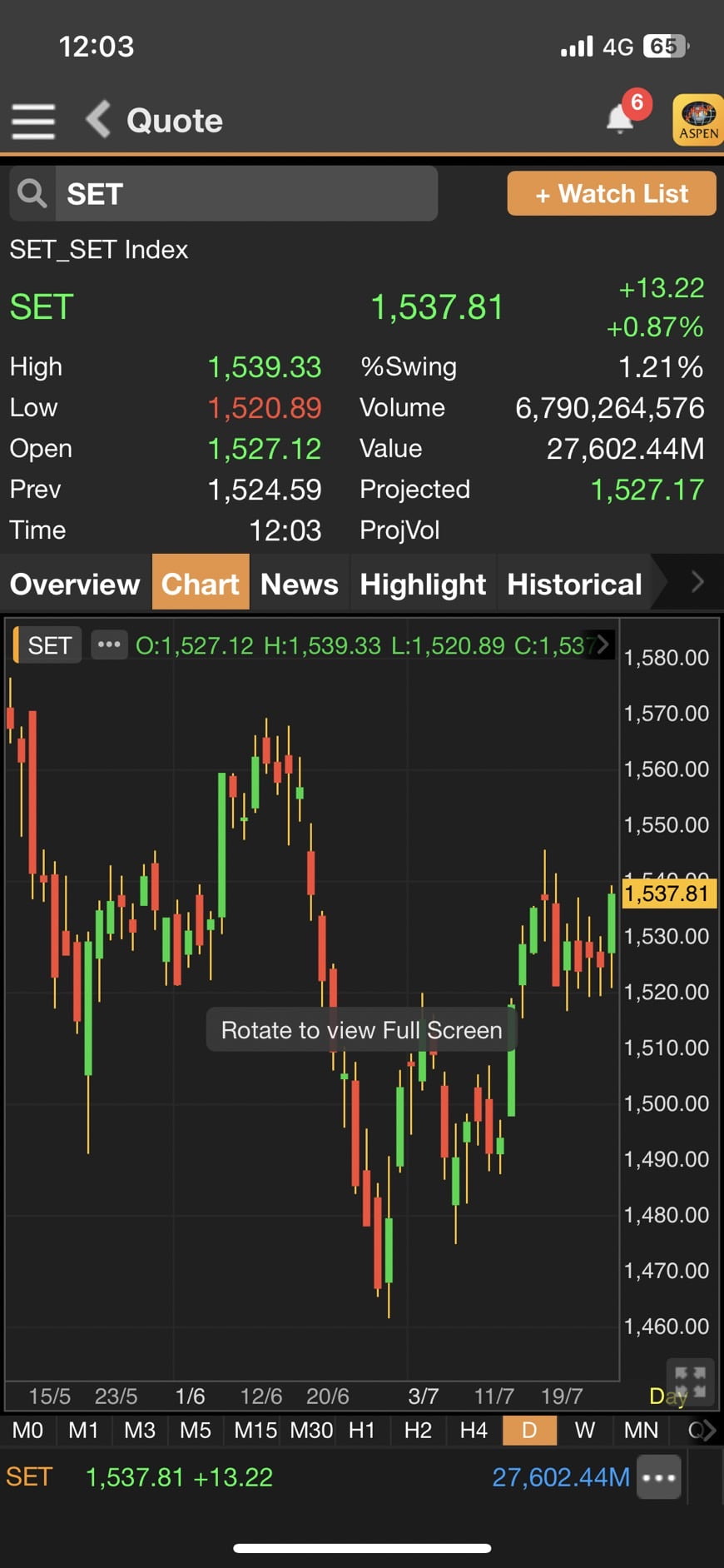Expand chart to full screen

click(x=690, y=1381)
